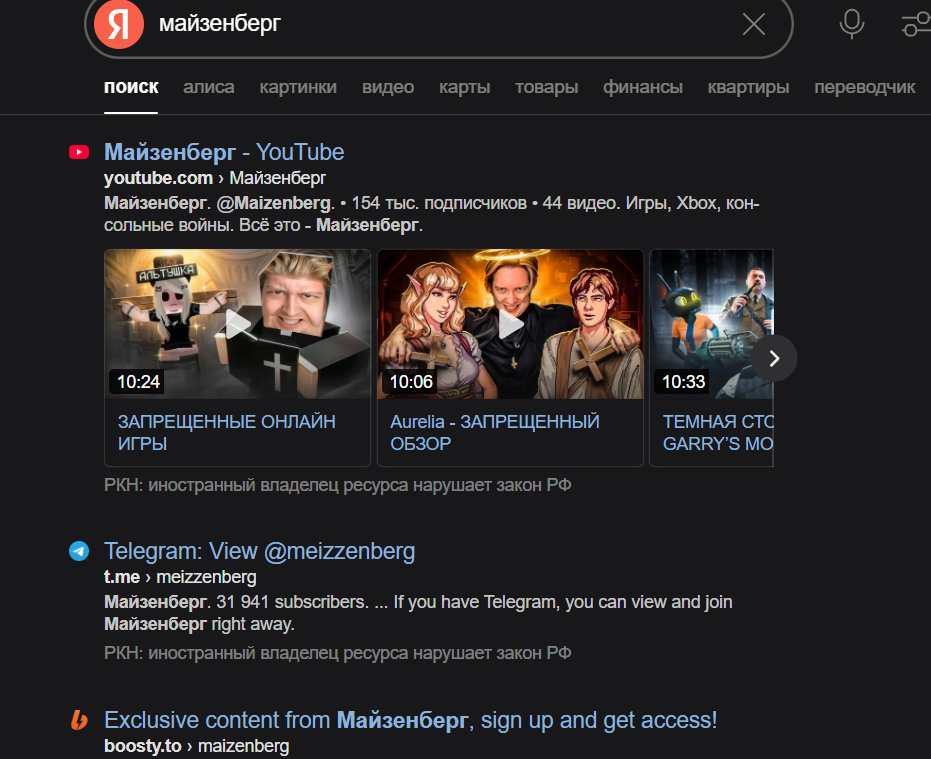Image resolution: width=931 pixels, height=759 pixels.
Task: Switch to the картинки tab
Action: click(298, 87)
